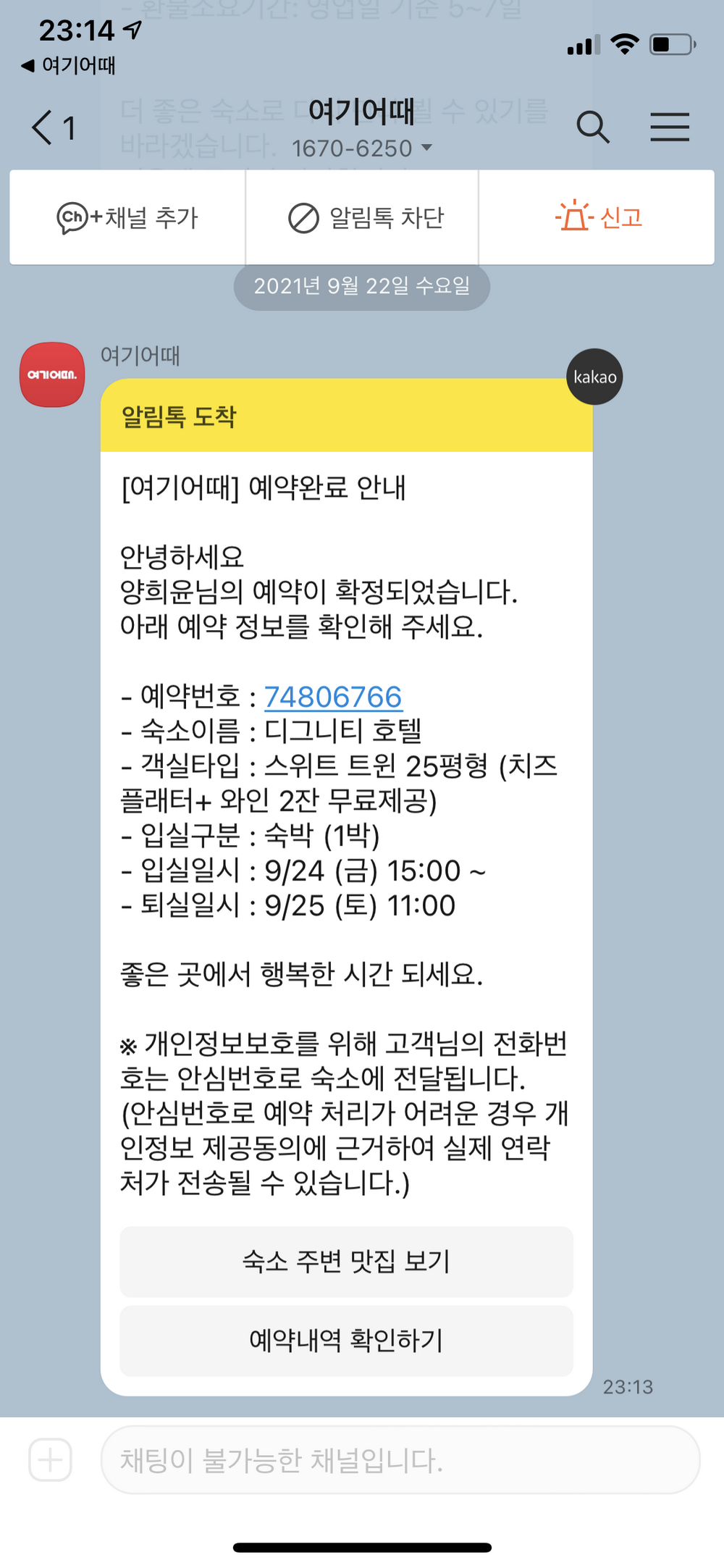The height and width of the screenshot is (1568, 724).
Task: Open the 여기어때 profile picture
Action: tap(52, 374)
